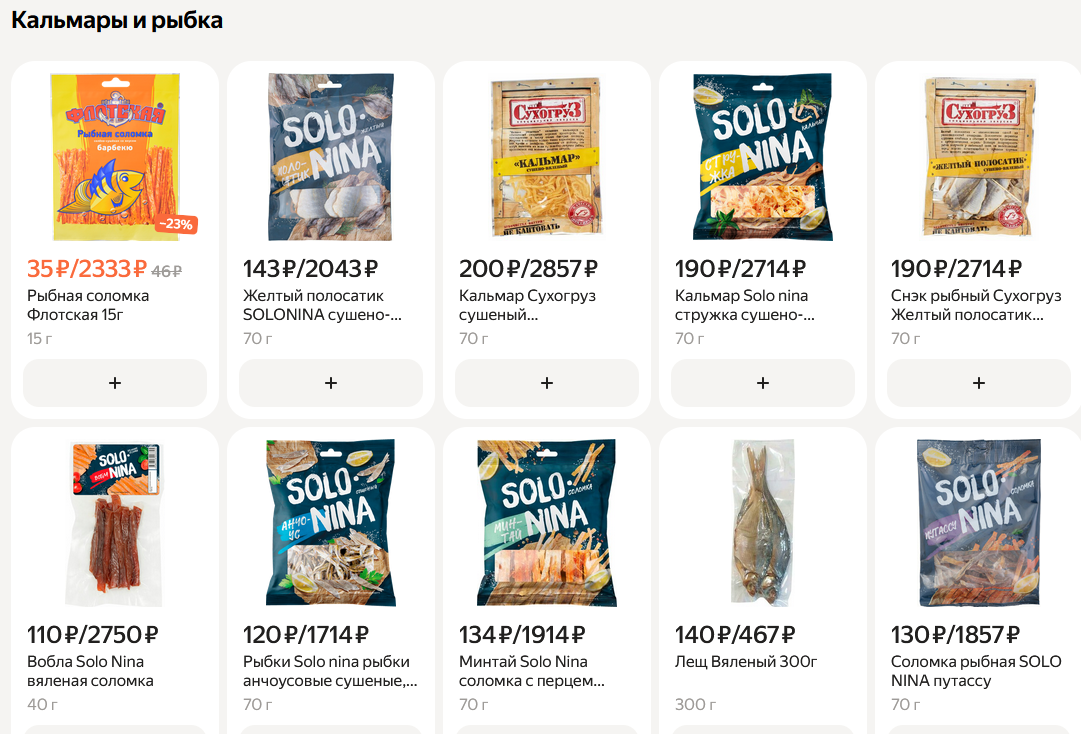Screen dimensions: 1081x734
Task: Add Рыбная соломка Флотская 15г to cart
Action: tap(114, 383)
